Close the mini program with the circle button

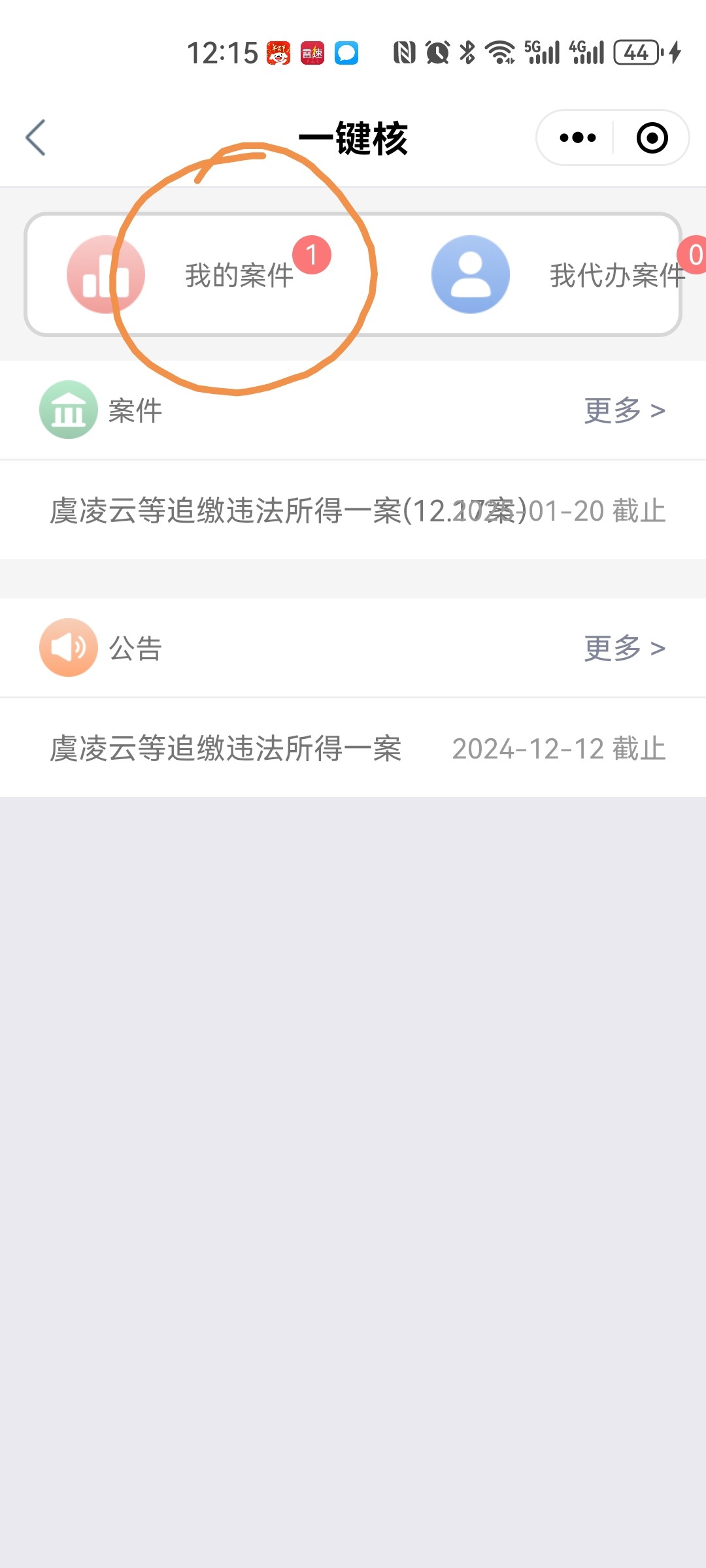point(652,138)
